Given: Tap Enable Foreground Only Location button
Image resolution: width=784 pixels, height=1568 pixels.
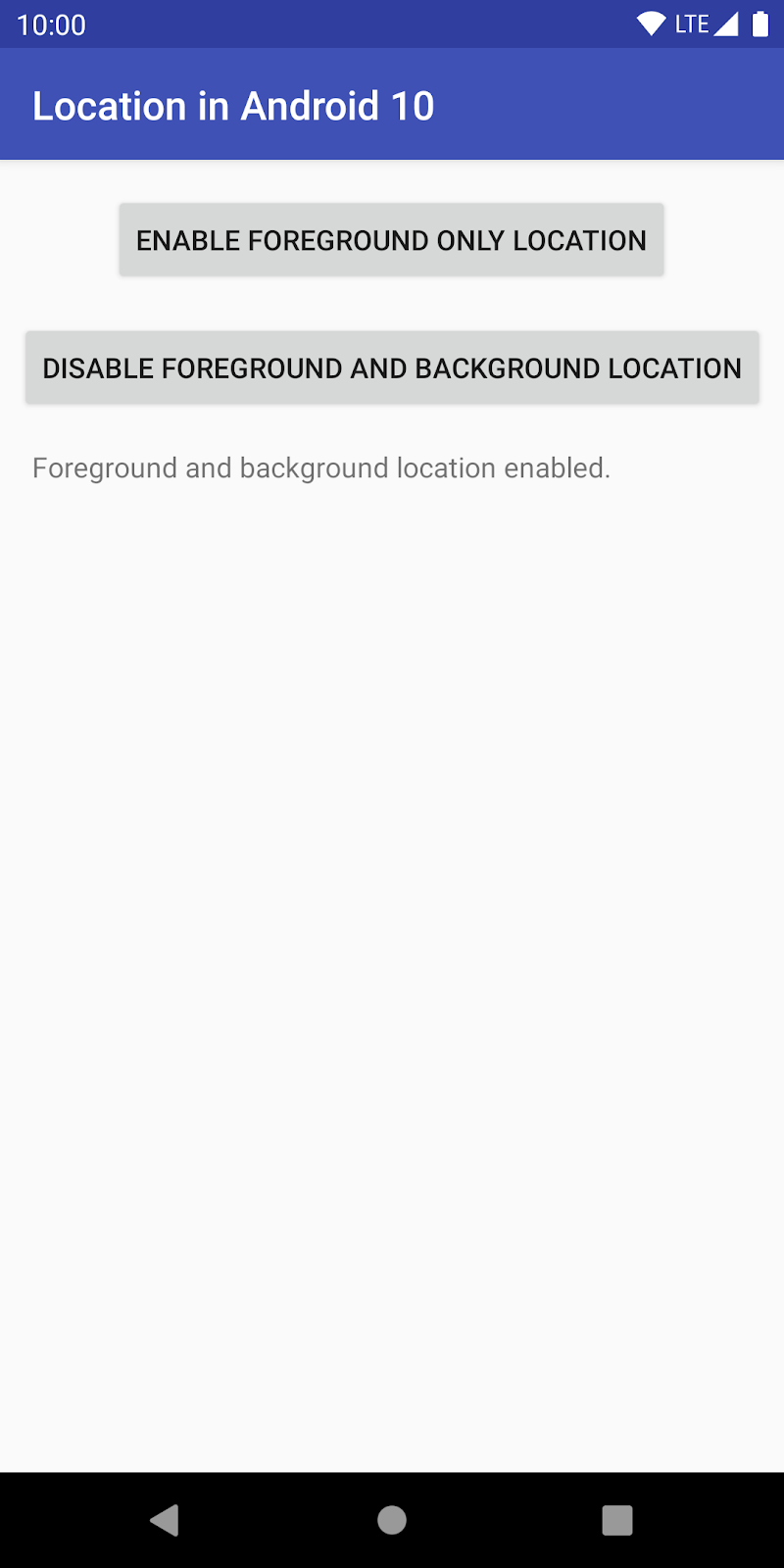Looking at the screenshot, I should pyautogui.click(x=391, y=240).
